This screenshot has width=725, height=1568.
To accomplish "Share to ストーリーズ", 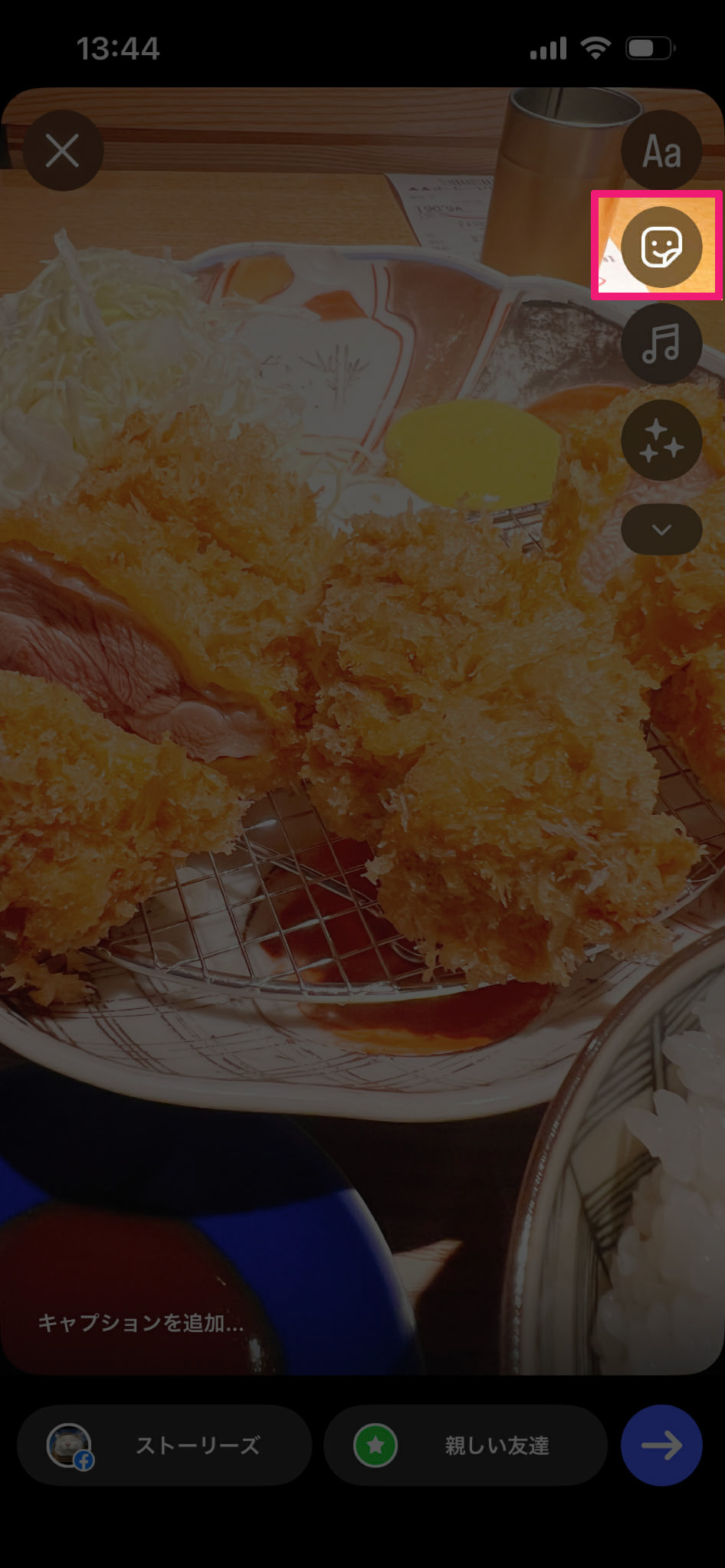I will click(164, 1445).
